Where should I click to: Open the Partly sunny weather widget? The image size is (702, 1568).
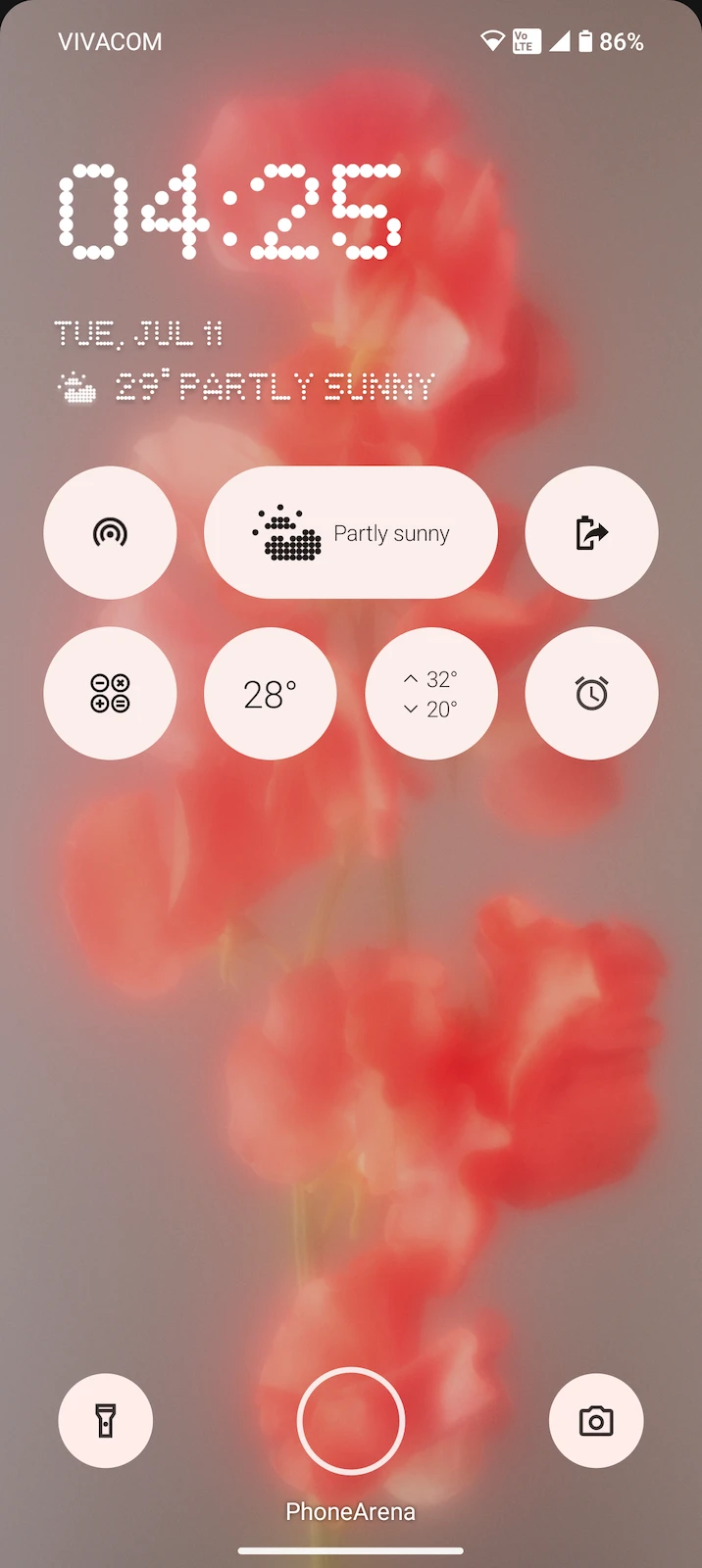point(351,533)
